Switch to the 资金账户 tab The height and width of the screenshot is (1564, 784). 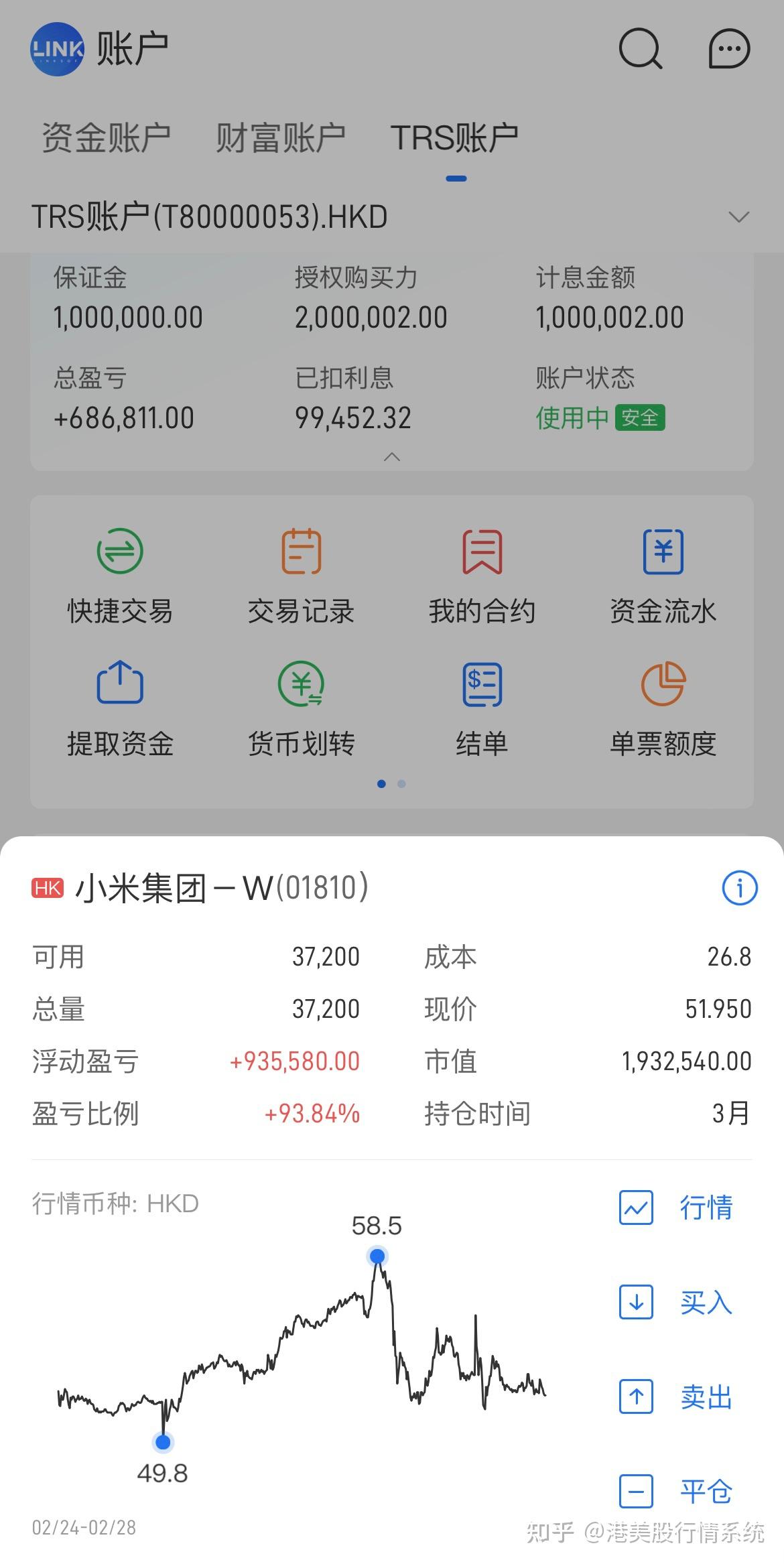[x=105, y=135]
